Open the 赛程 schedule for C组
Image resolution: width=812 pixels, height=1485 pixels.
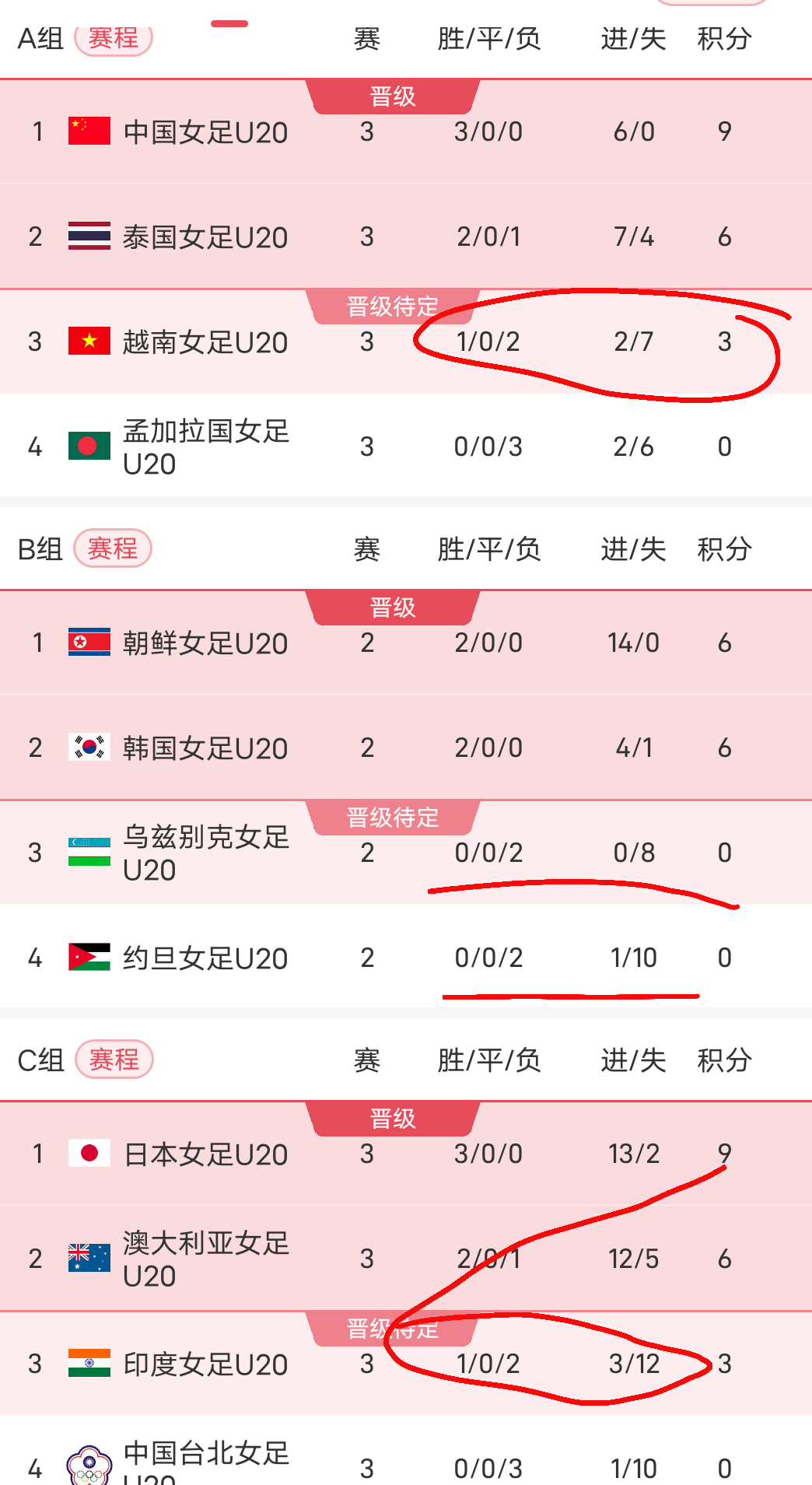(114, 1059)
